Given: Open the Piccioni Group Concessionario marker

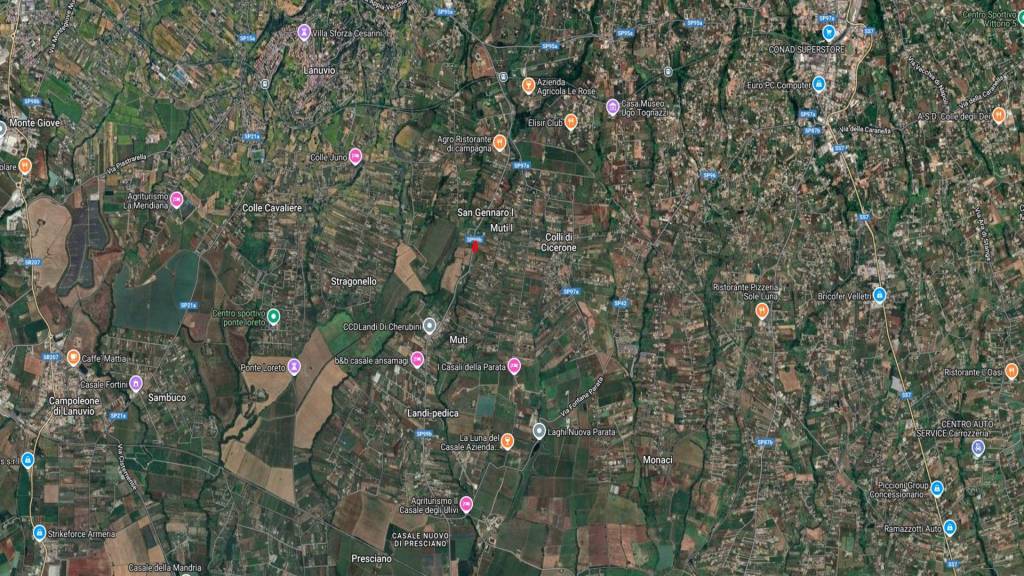Looking at the screenshot, I should pos(937,488).
